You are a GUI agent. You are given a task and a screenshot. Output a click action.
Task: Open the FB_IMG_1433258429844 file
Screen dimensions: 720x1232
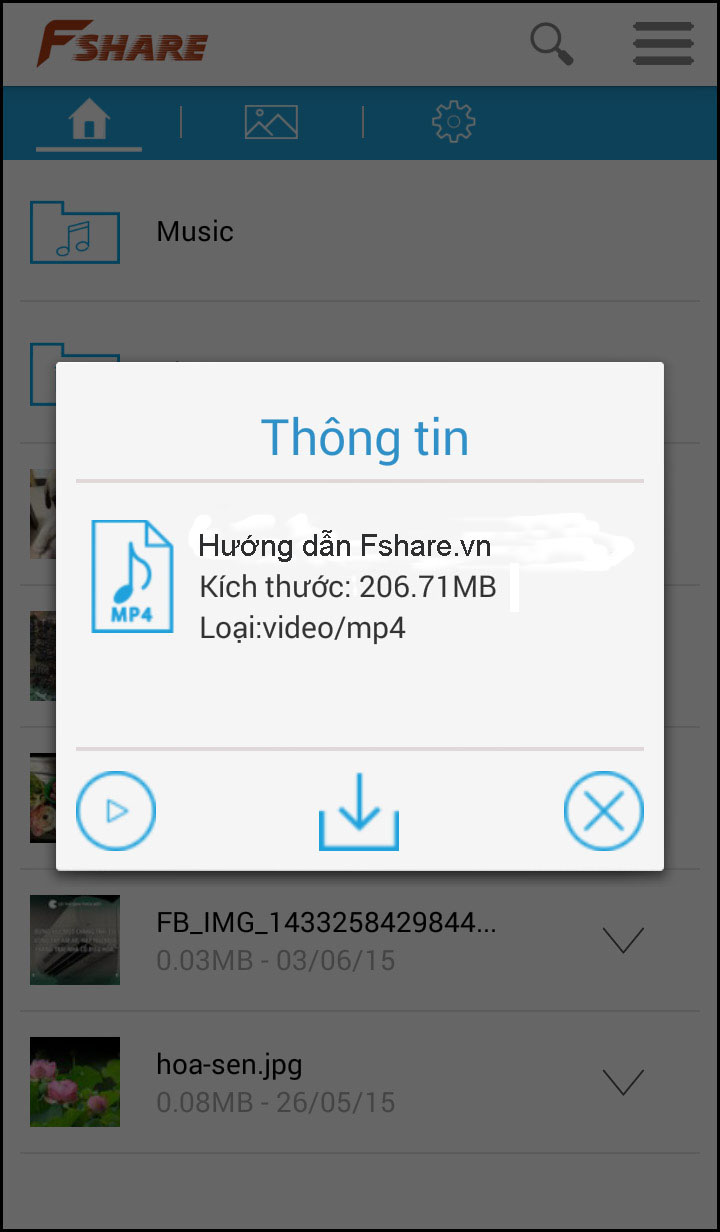click(x=325, y=923)
